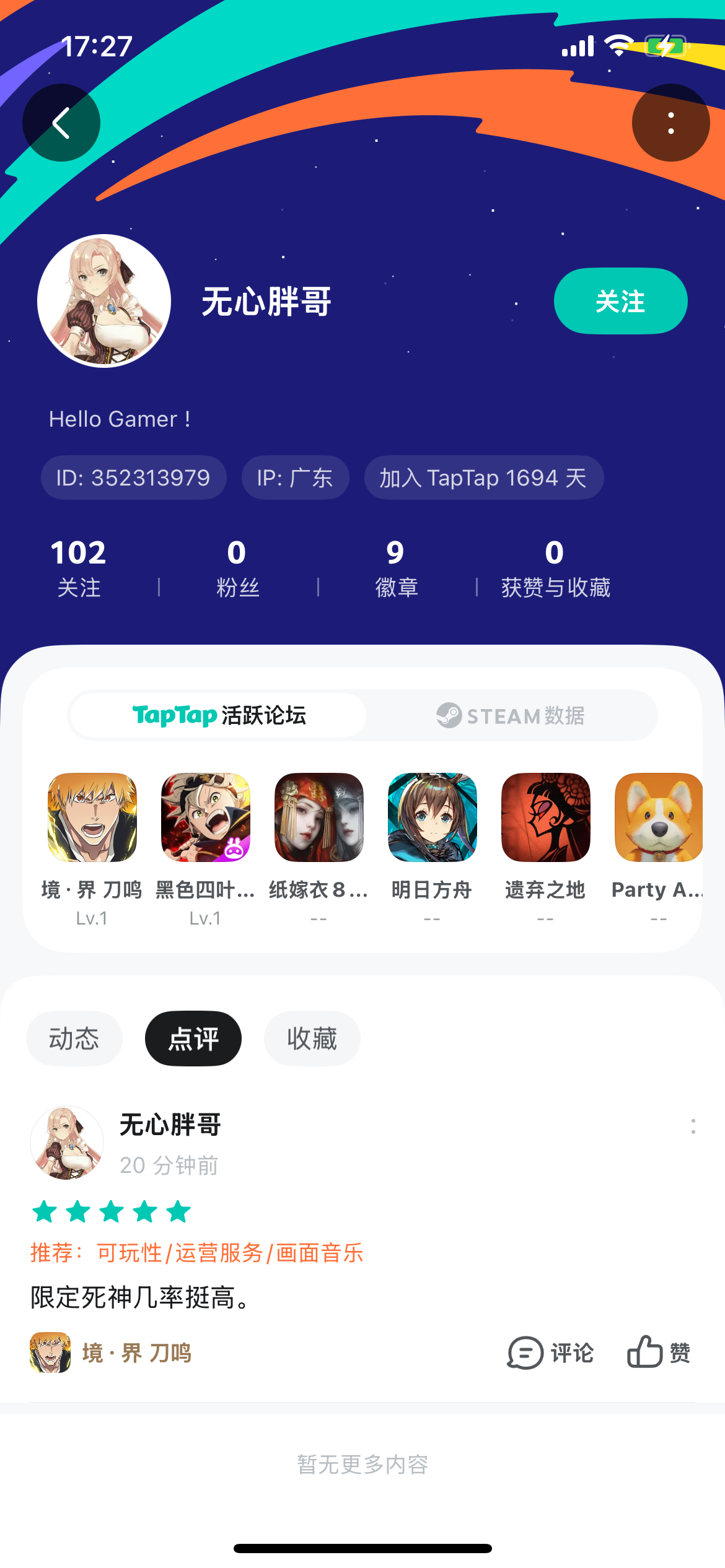725x1568 pixels.
Task: Open the three-dot menu at top right
Action: point(670,123)
